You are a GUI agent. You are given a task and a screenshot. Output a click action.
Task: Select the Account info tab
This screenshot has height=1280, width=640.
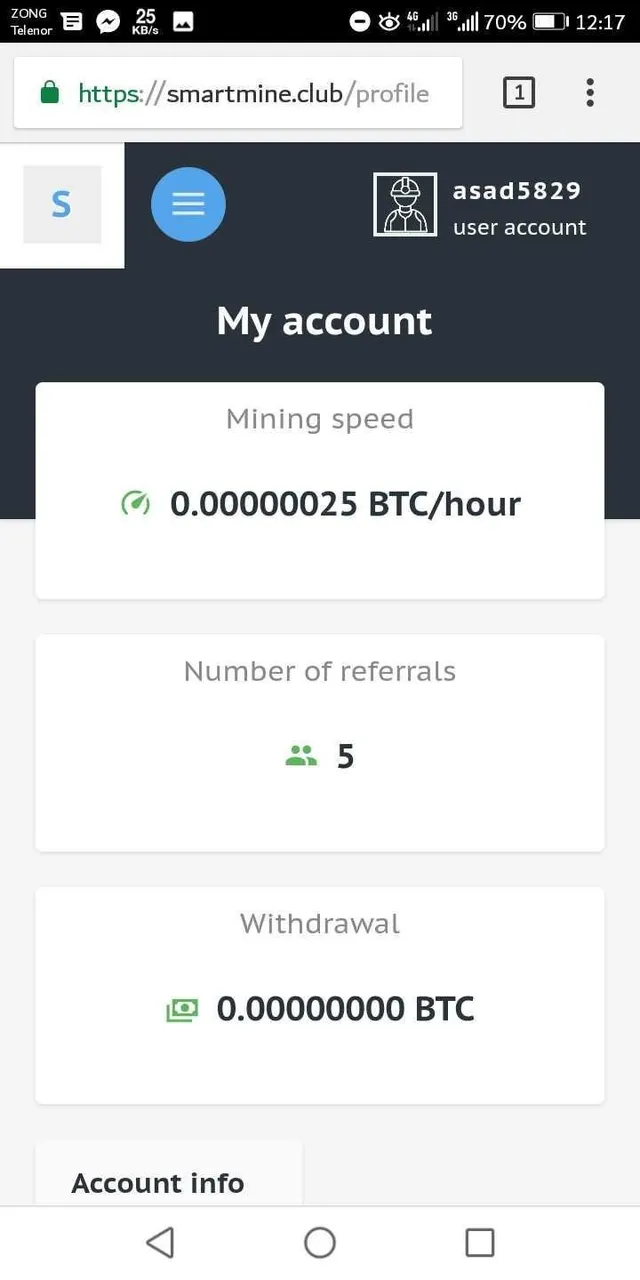click(158, 1183)
